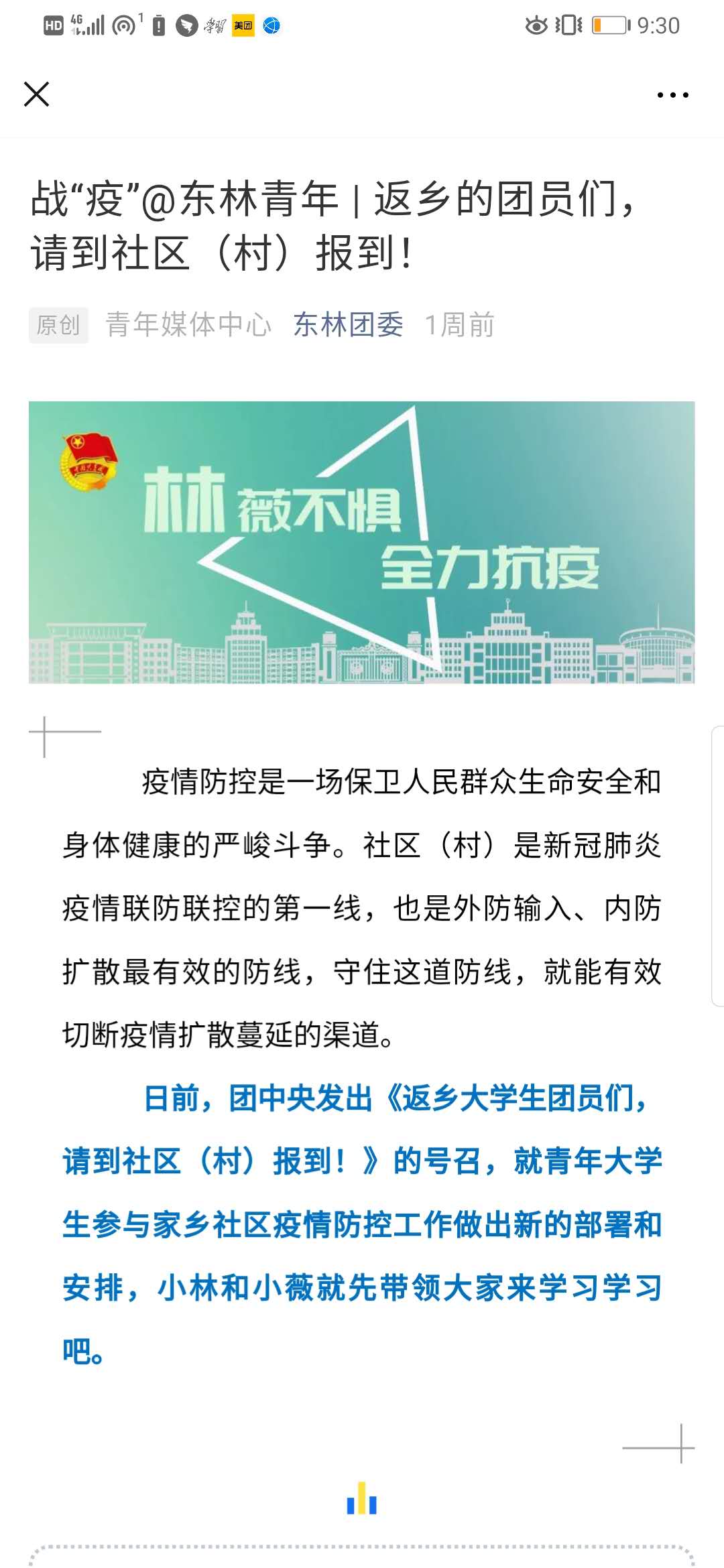This screenshot has height=1568, width=724.
Task: Close the article page
Action: coord(36,94)
